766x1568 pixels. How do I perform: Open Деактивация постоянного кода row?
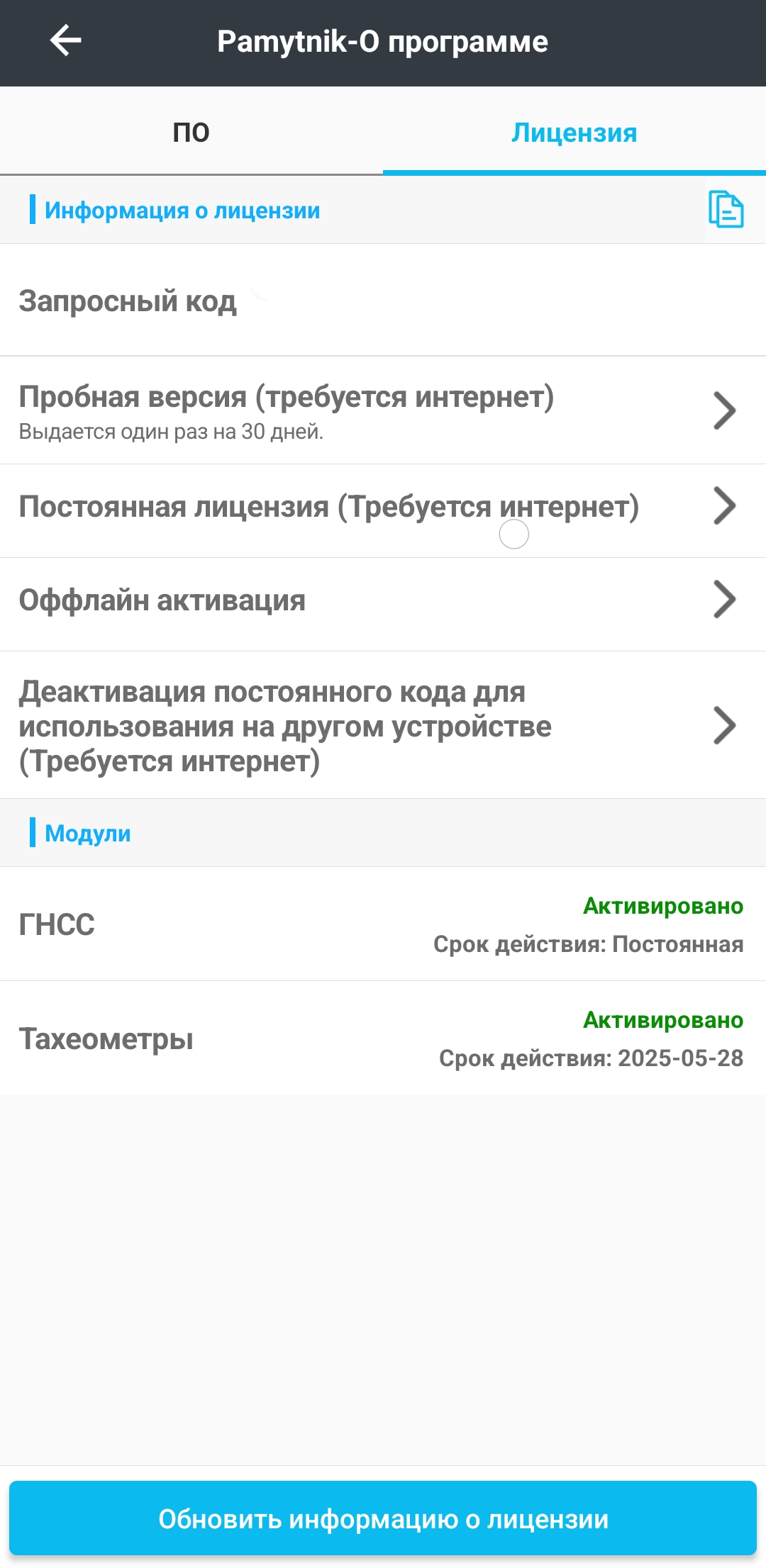point(383,725)
